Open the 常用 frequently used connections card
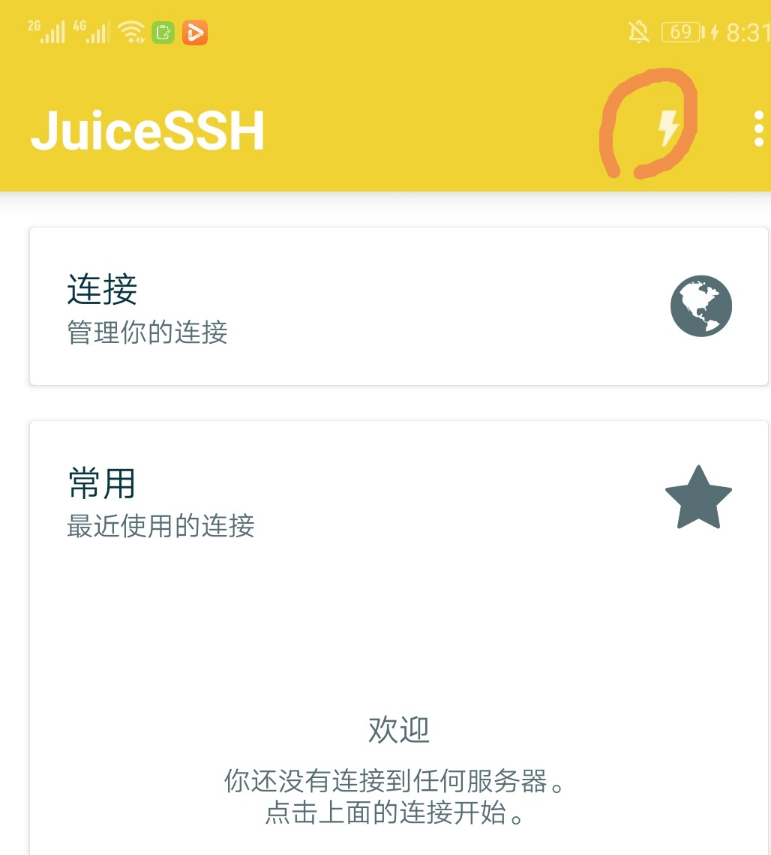The height and width of the screenshot is (855, 771). coord(398,500)
